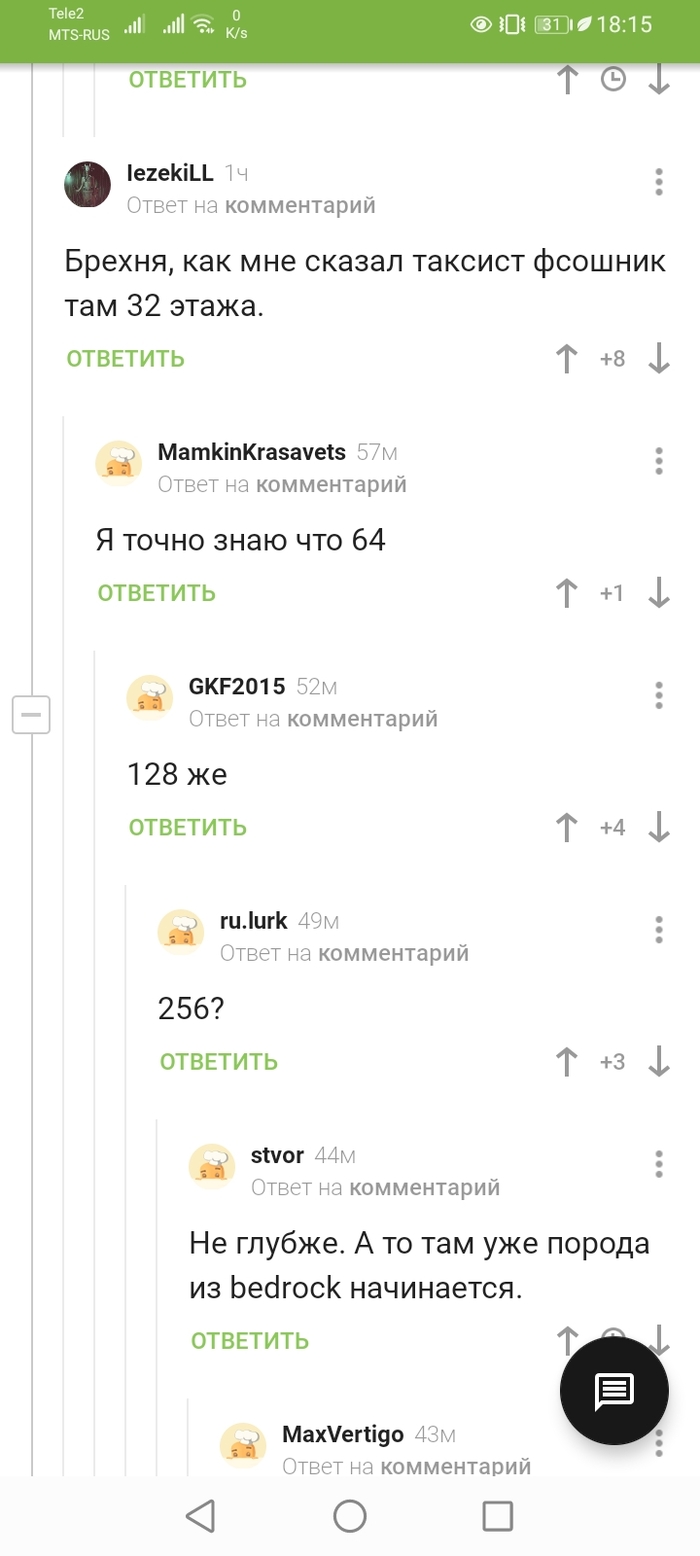700x1556 pixels.
Task: Open overflow menu on IezekiLL's comment
Action: [658, 182]
